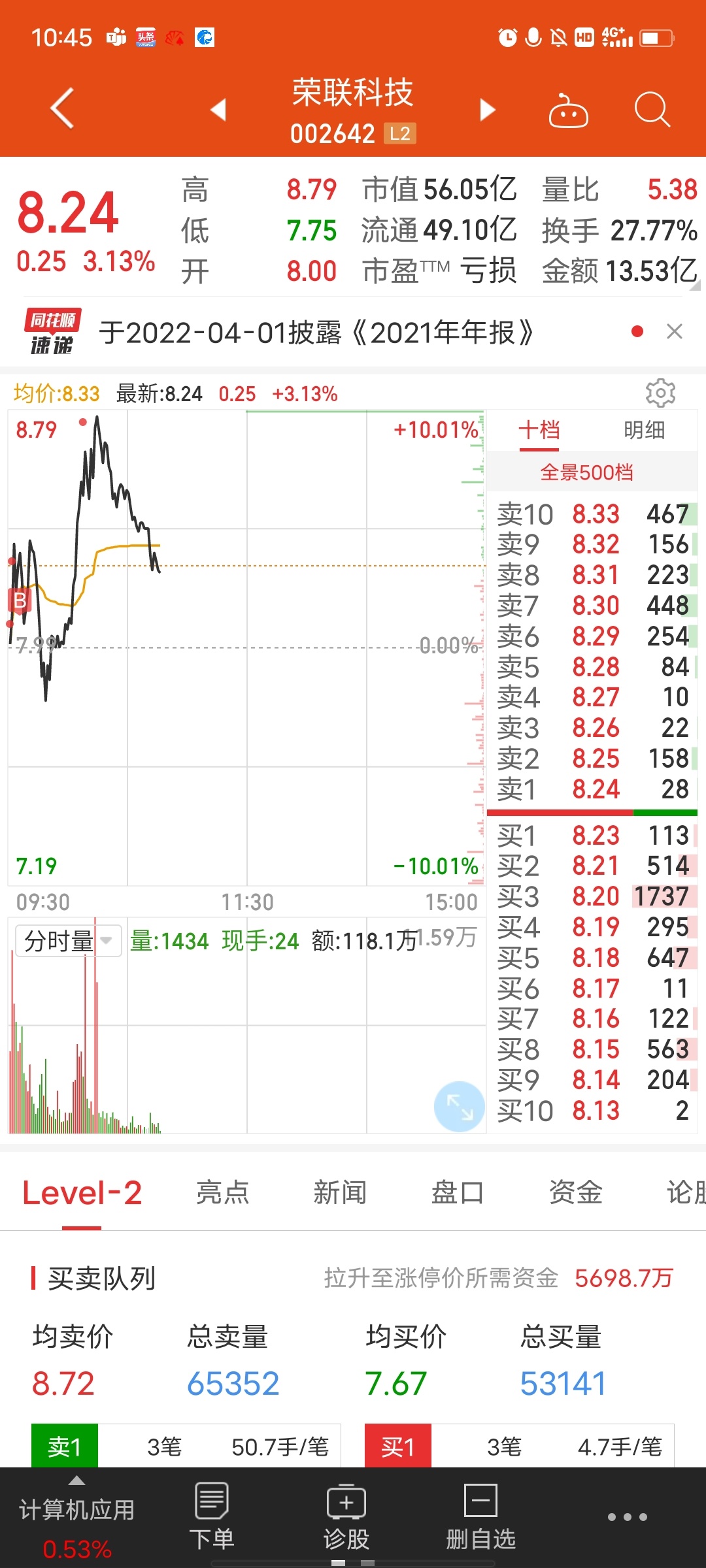This screenshot has width=706, height=1568.
Task: Remove stock via 删自选
Action: pos(481,1516)
